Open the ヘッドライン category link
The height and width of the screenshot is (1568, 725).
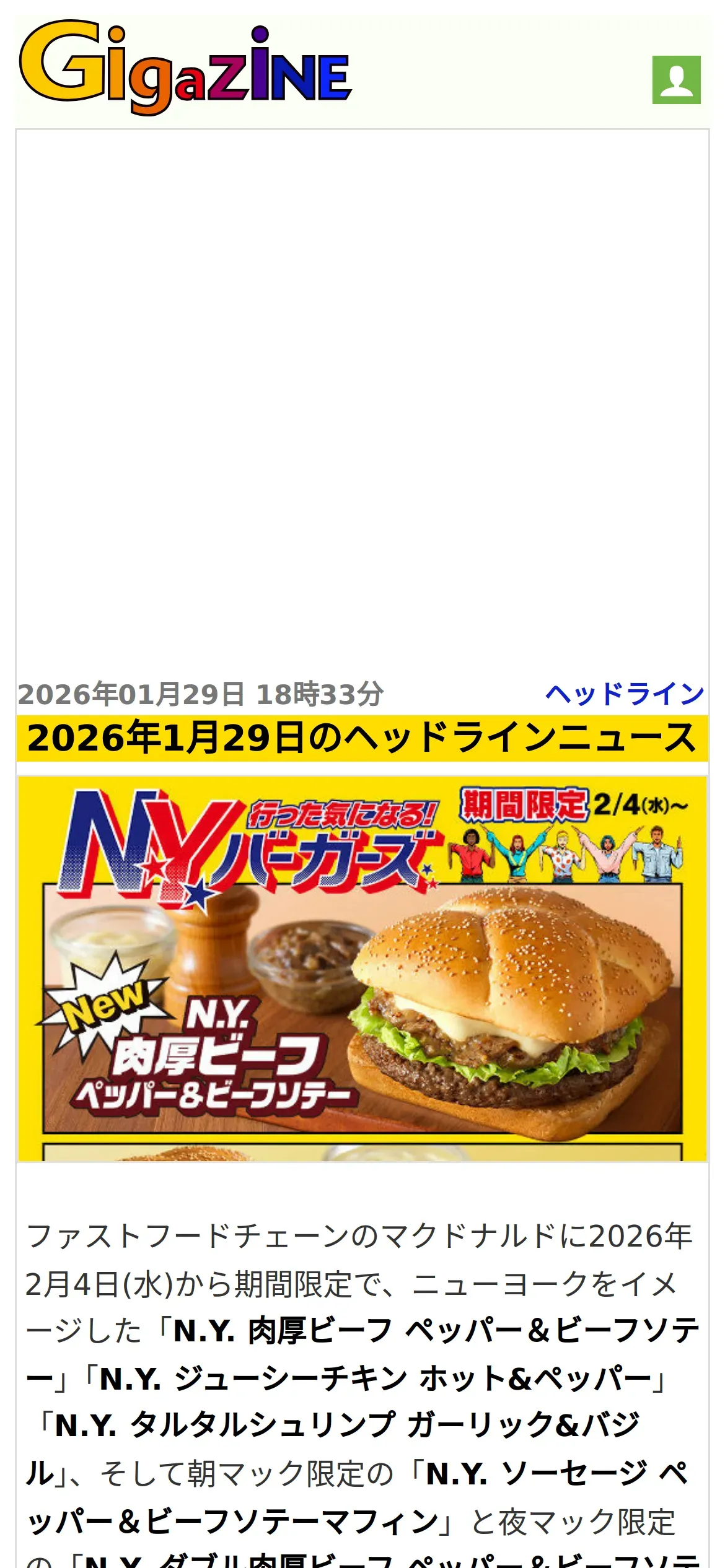tap(624, 694)
